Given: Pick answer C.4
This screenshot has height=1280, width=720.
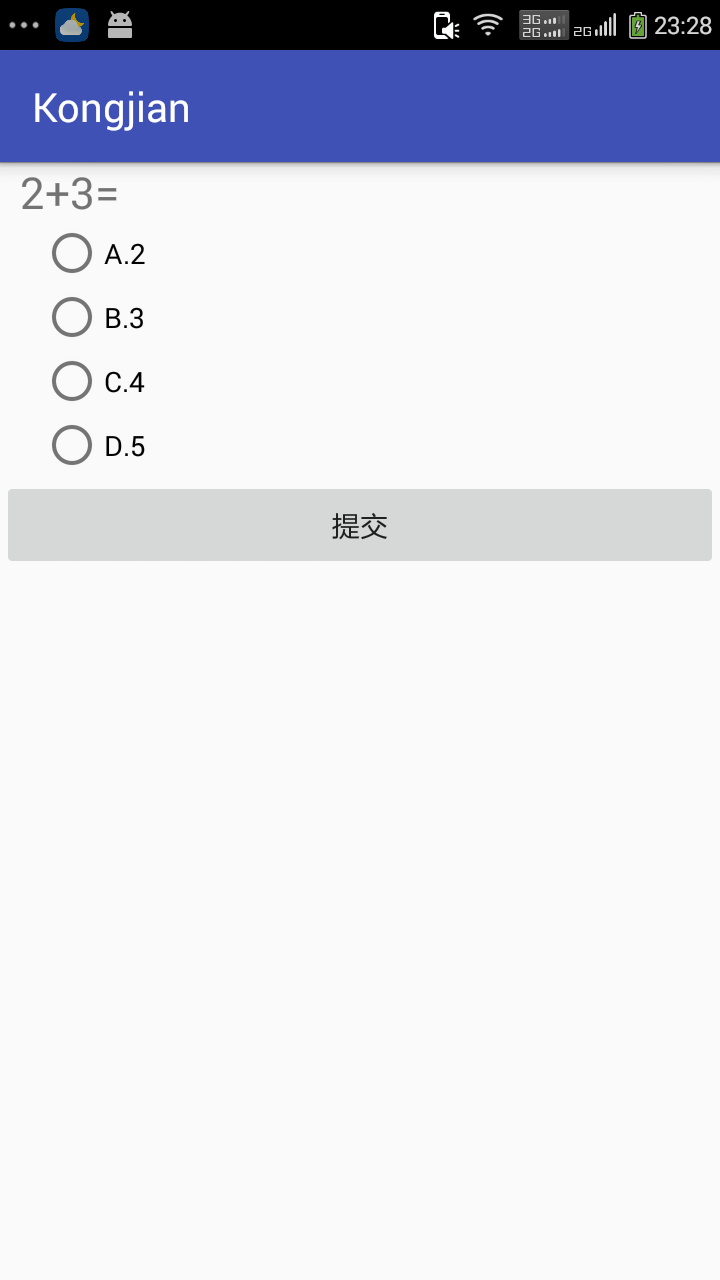Looking at the screenshot, I should tap(72, 381).
